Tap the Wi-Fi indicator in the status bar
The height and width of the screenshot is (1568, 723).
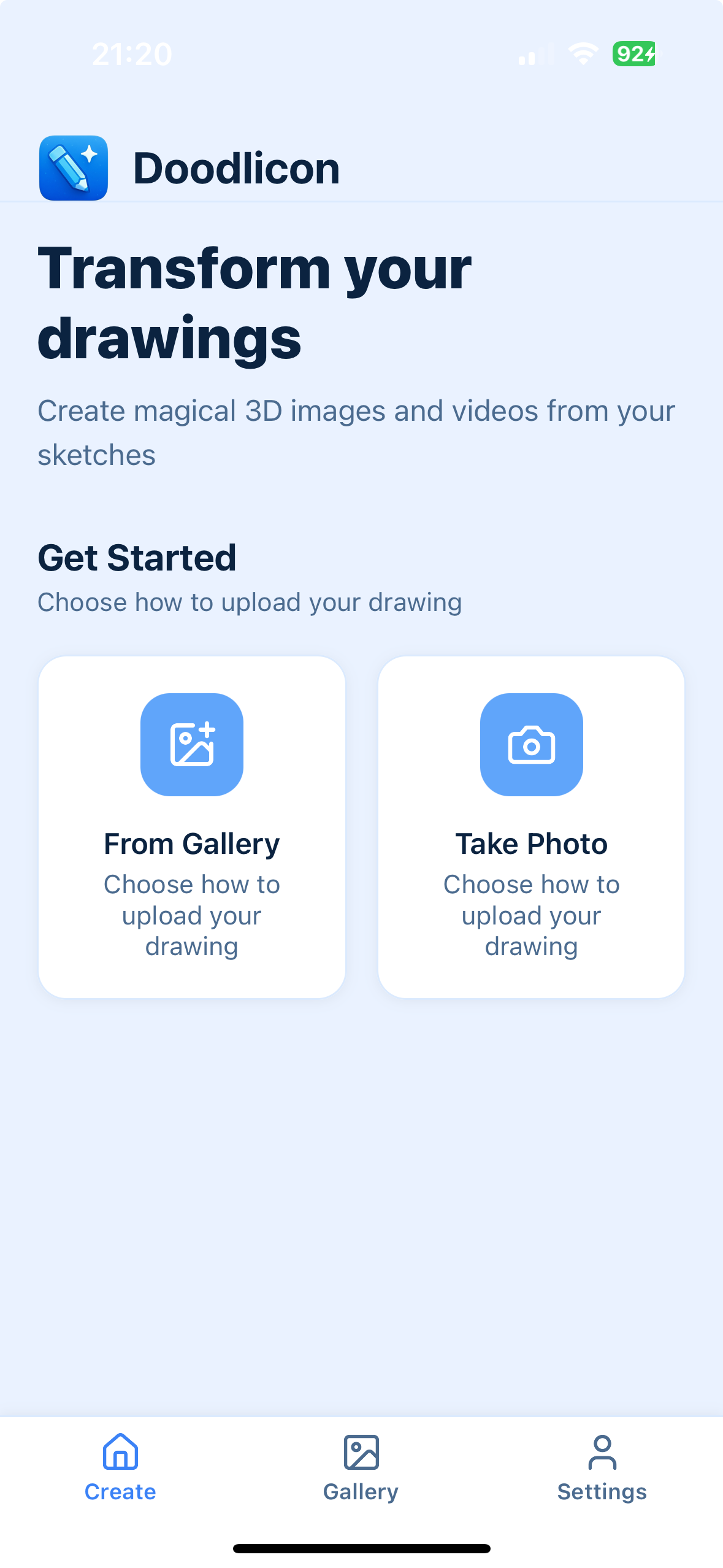[580, 54]
